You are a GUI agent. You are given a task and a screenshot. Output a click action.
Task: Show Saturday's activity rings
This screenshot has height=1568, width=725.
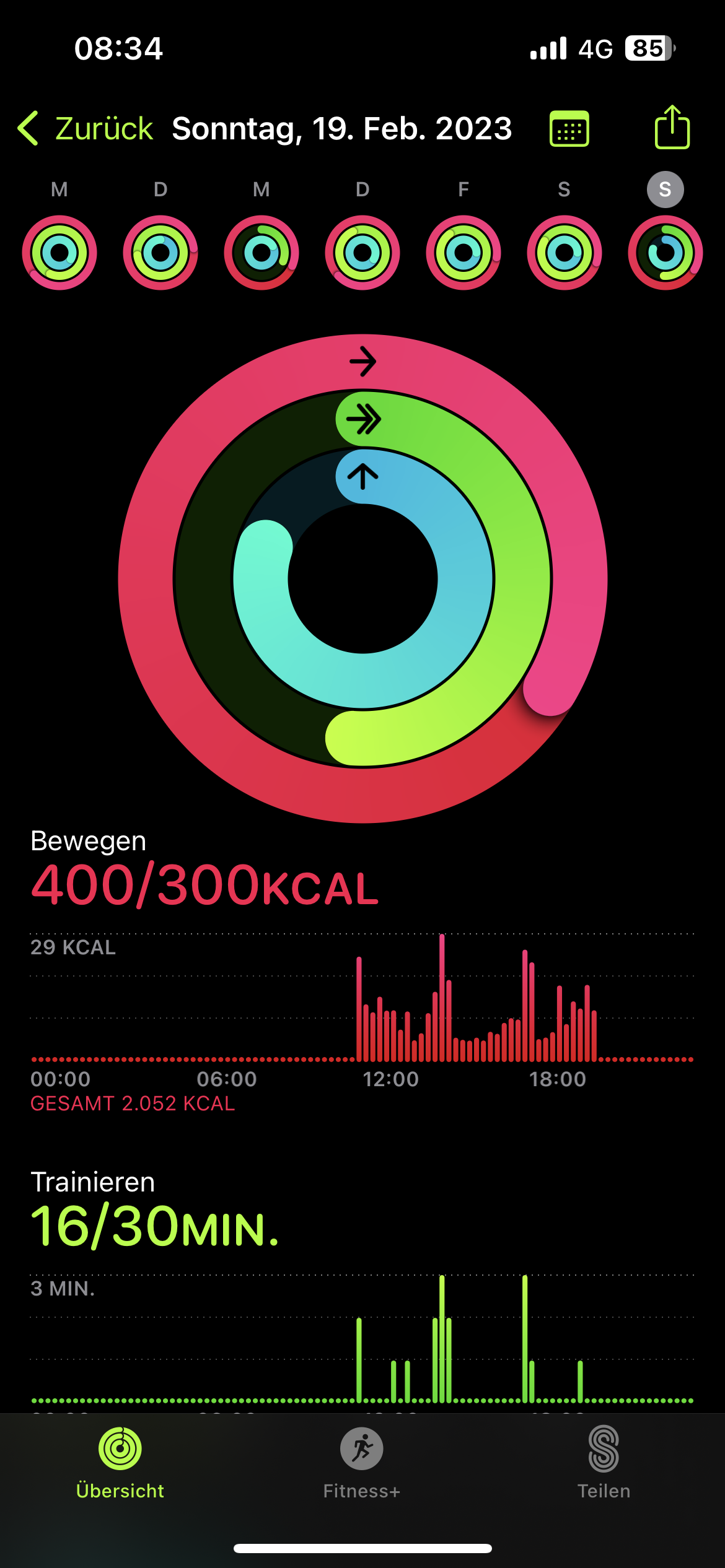565,252
